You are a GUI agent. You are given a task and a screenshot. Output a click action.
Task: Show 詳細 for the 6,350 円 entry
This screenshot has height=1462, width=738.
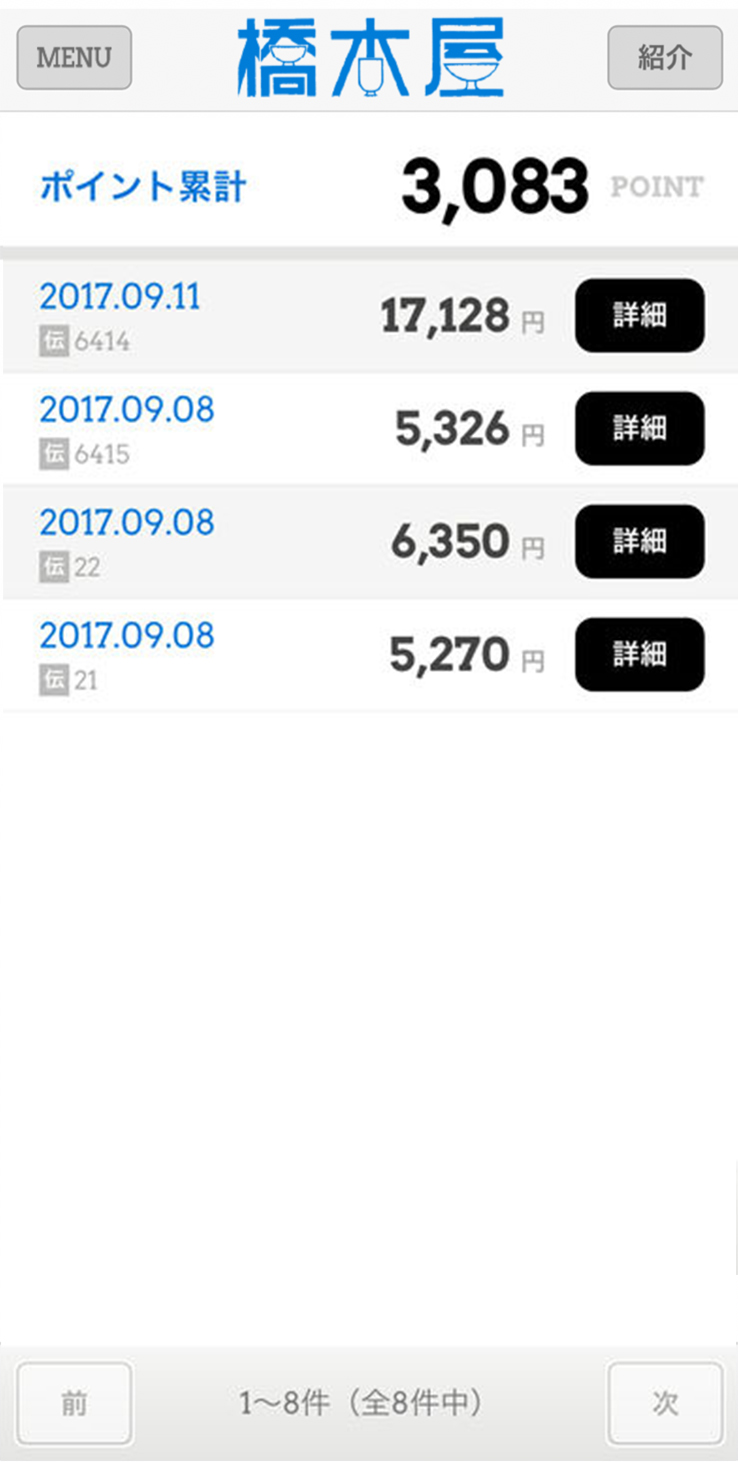(640, 542)
